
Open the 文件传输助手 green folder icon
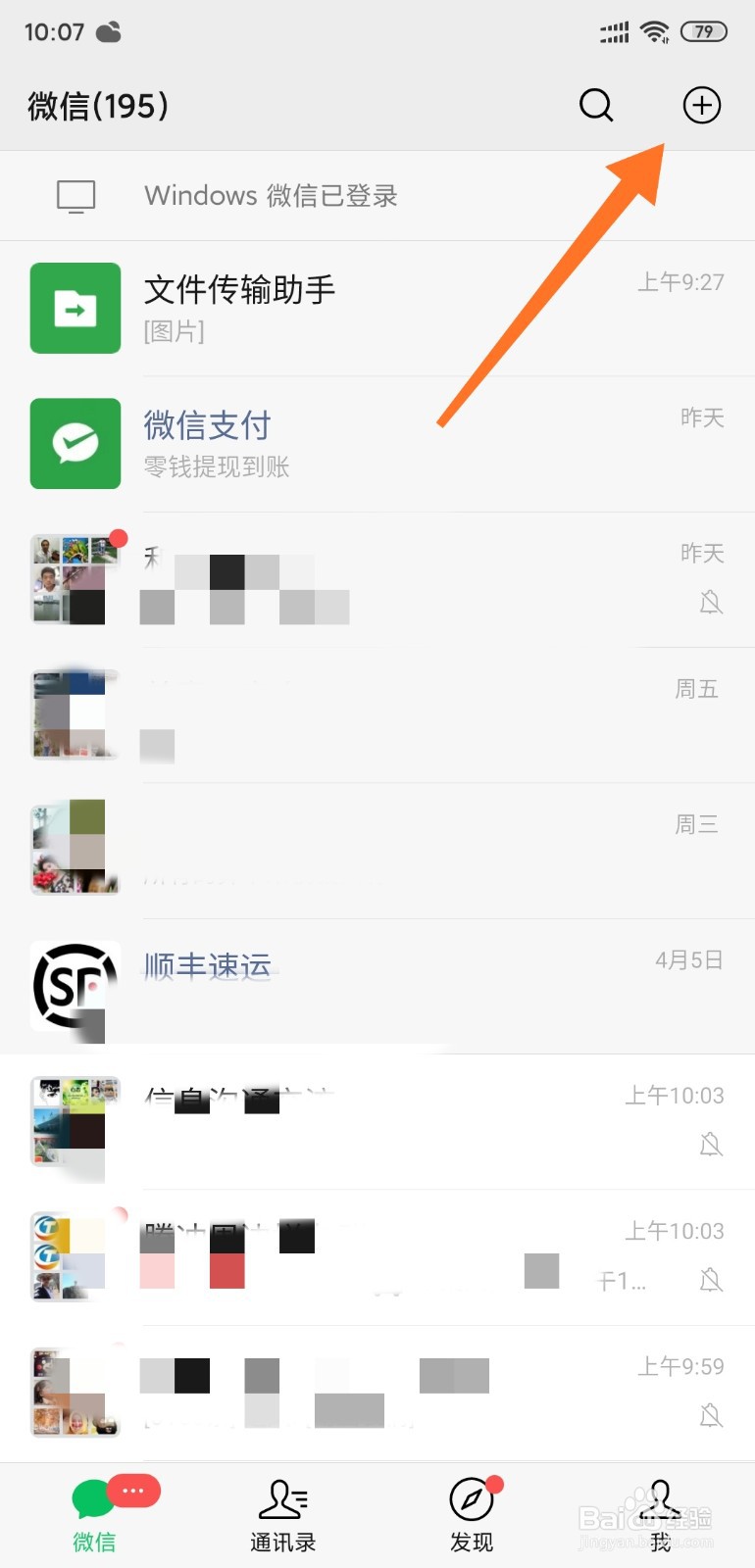click(x=75, y=307)
